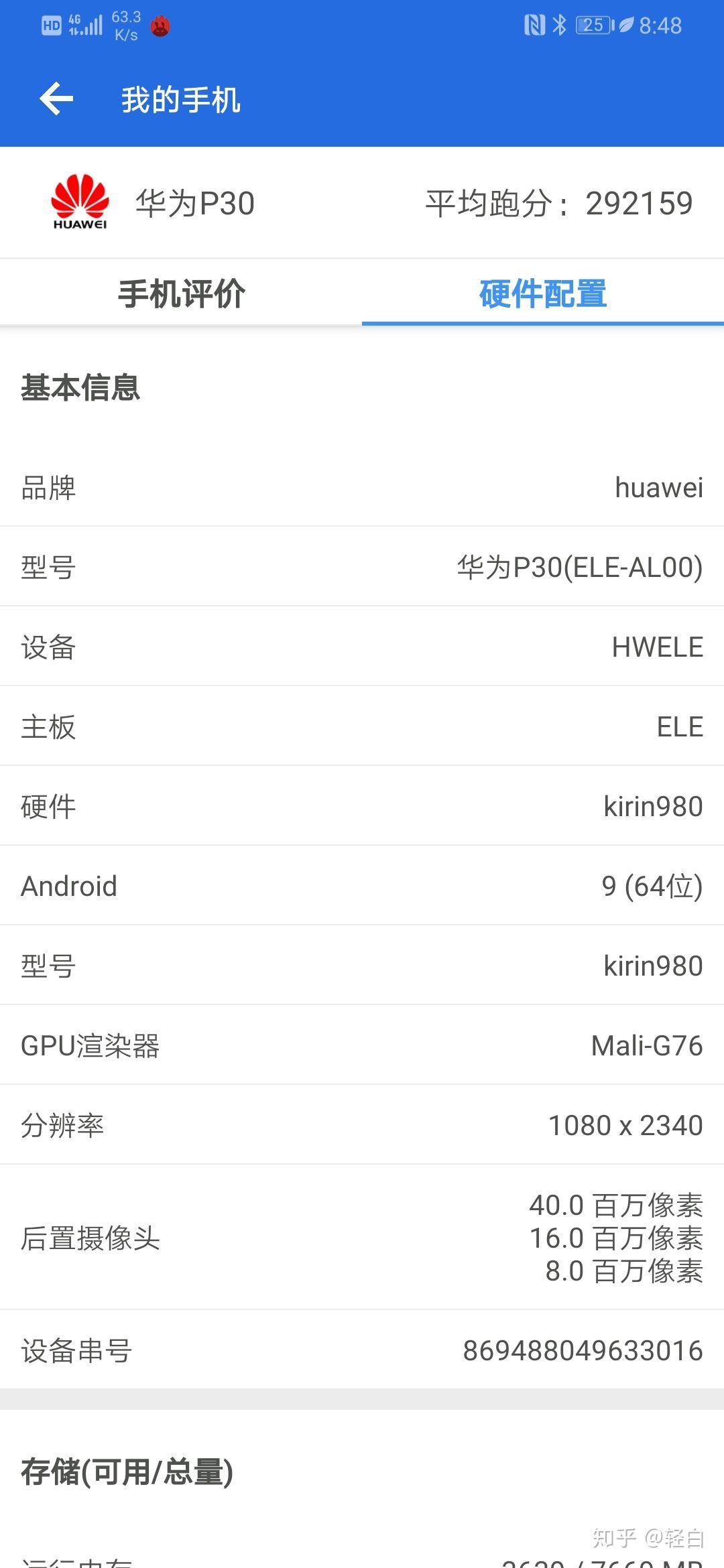The height and width of the screenshot is (1568, 724).
Task: Select the 硬件配置 tab
Action: coord(543,293)
